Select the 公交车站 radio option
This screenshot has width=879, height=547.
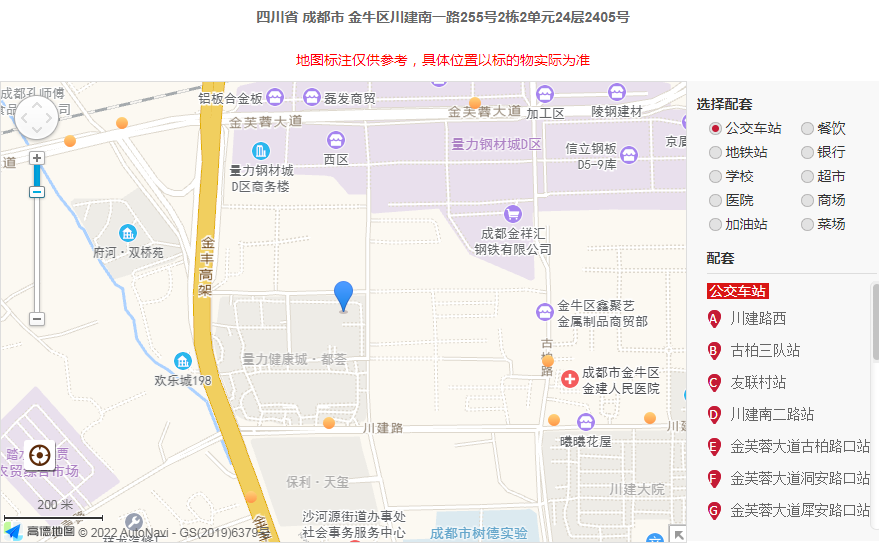pos(716,128)
